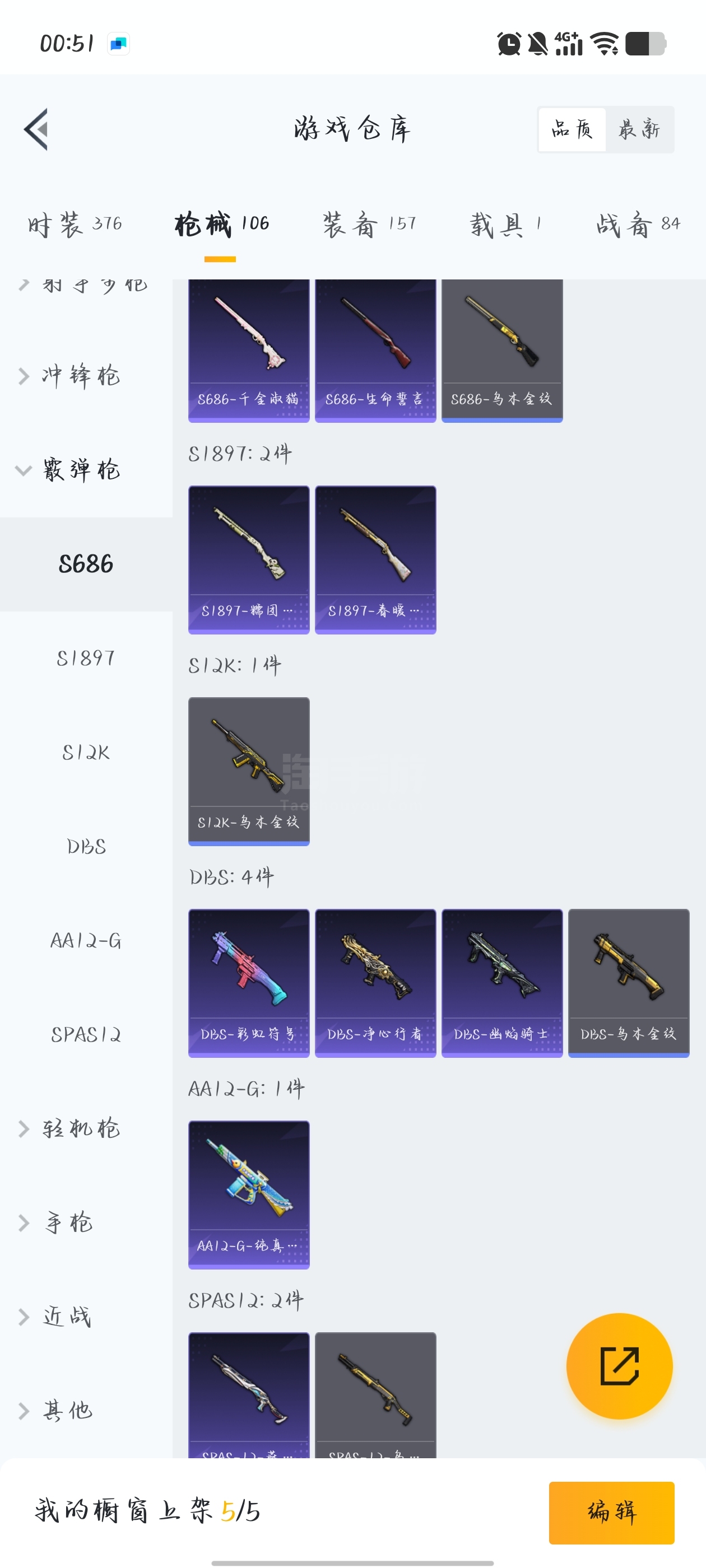The width and height of the screenshot is (706, 1568).
Task: Select the 品质 sort option
Action: pyautogui.click(x=572, y=129)
